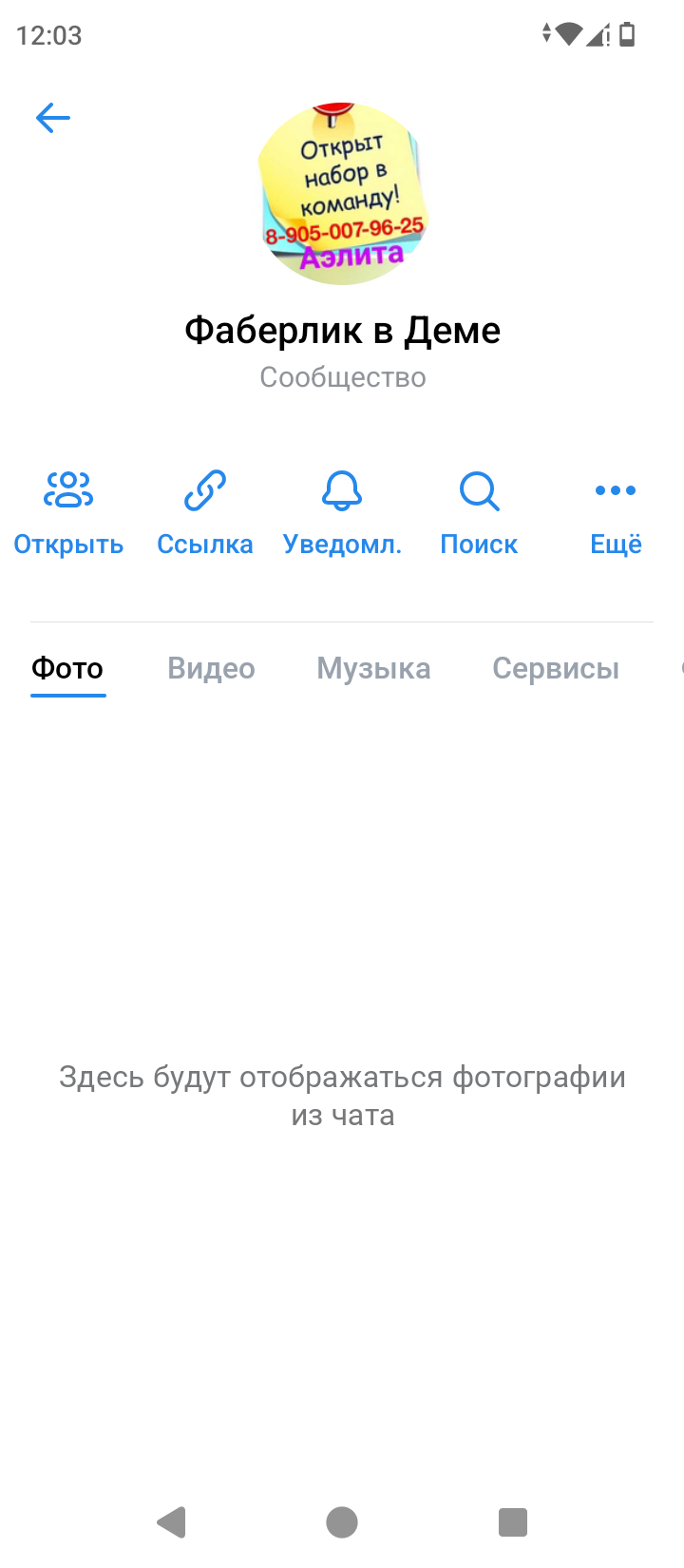Open the Фаберлик в Деме community avatar
The width and height of the screenshot is (684, 1568).
click(342, 194)
